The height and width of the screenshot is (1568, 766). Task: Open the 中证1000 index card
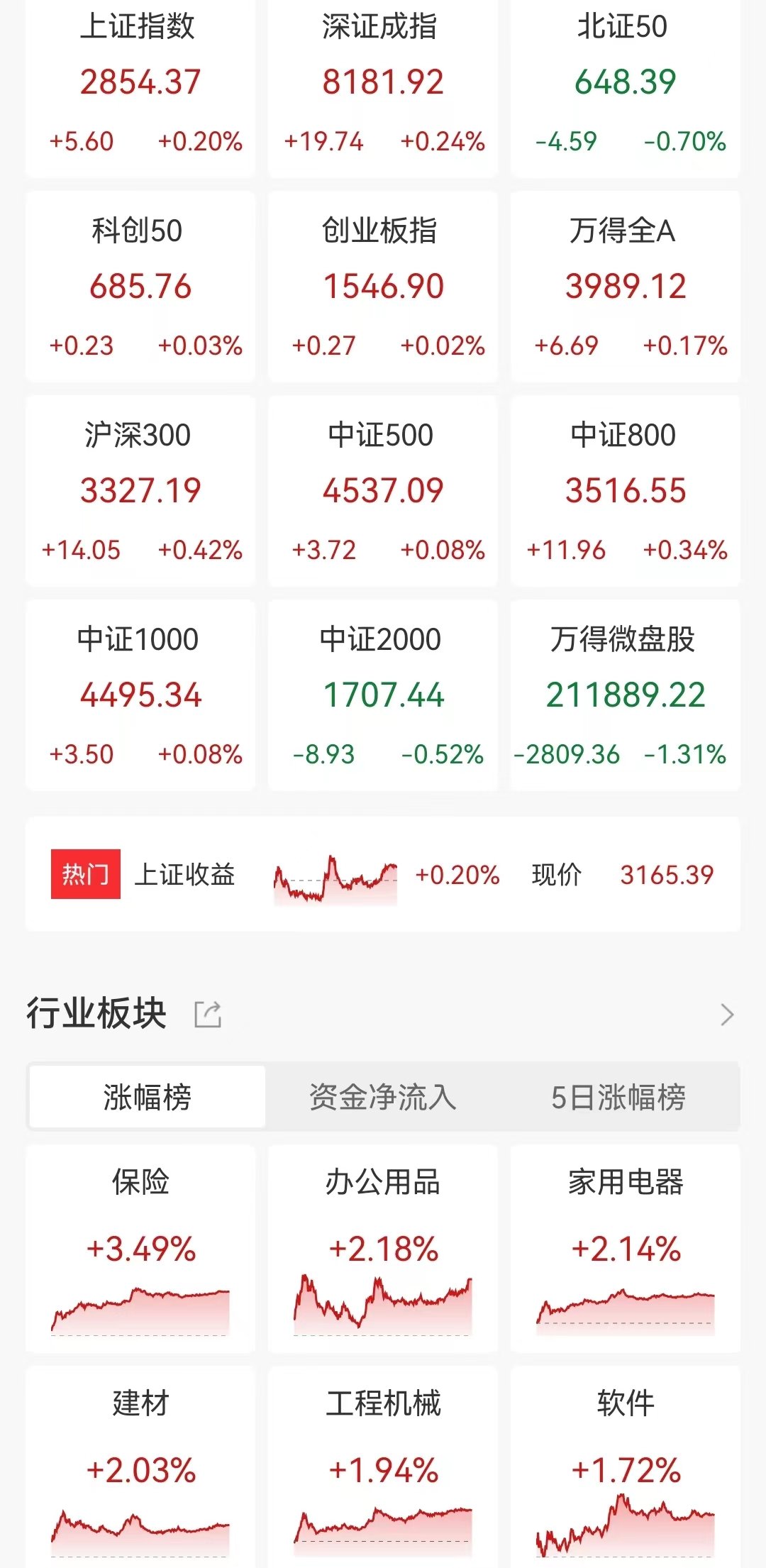(140, 695)
